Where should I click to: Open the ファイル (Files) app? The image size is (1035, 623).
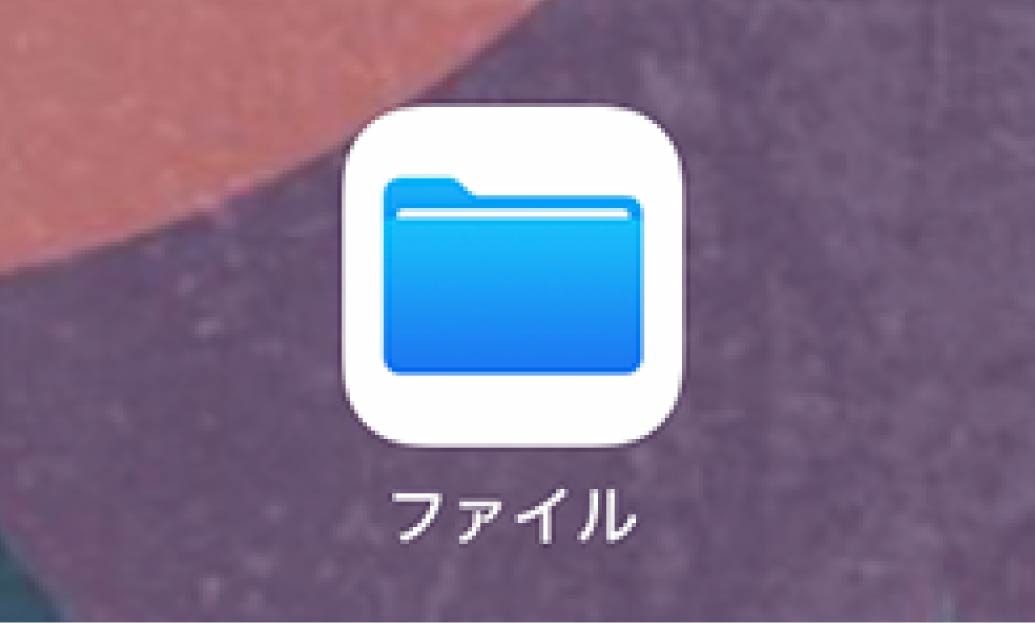(x=513, y=277)
